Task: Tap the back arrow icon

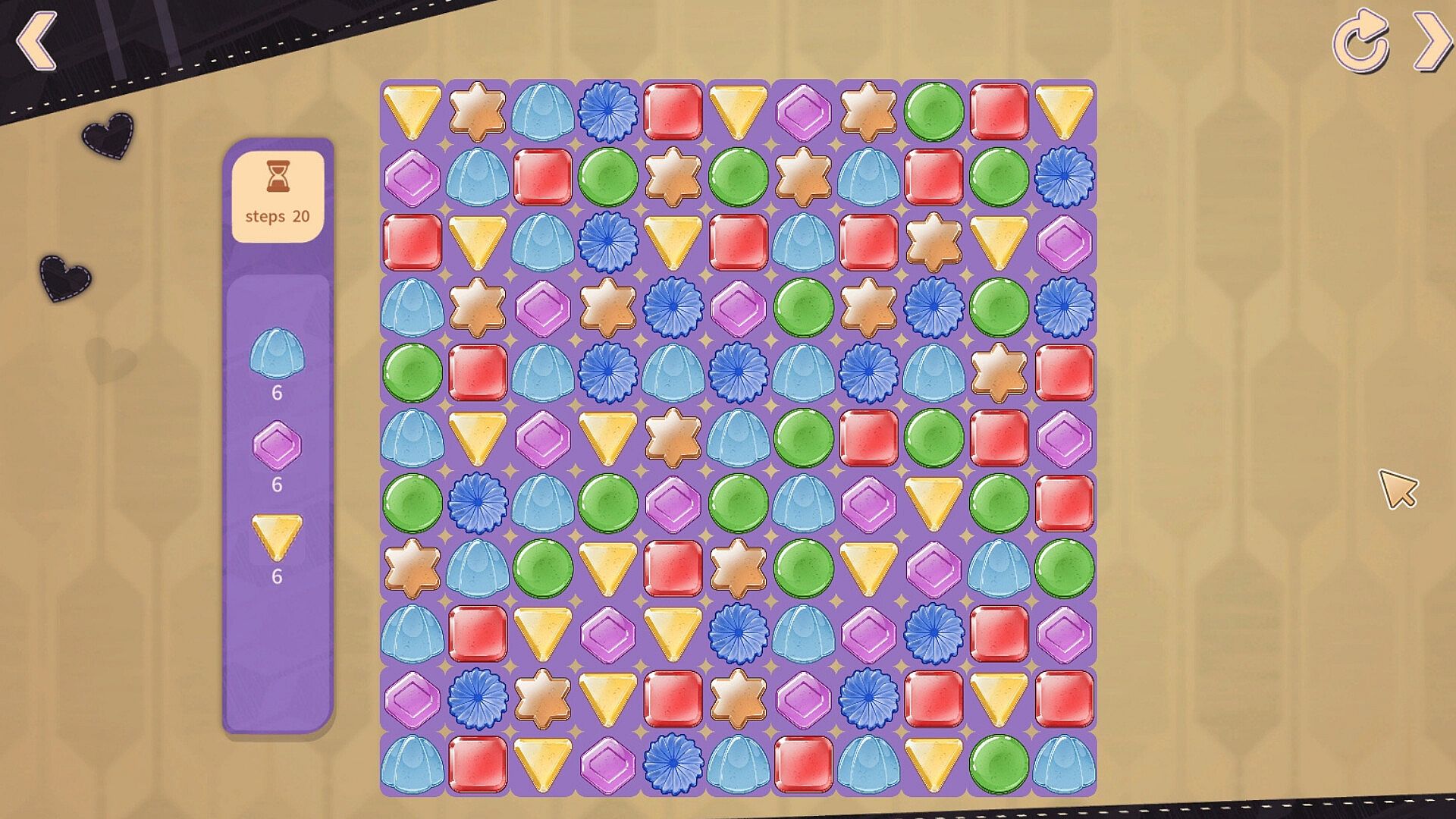Action: pos(36,41)
